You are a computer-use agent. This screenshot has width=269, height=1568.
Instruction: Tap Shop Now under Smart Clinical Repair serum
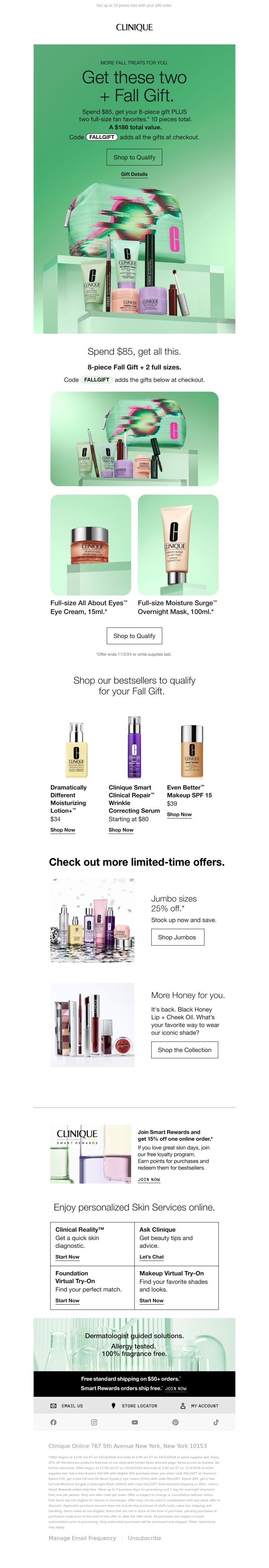click(120, 830)
